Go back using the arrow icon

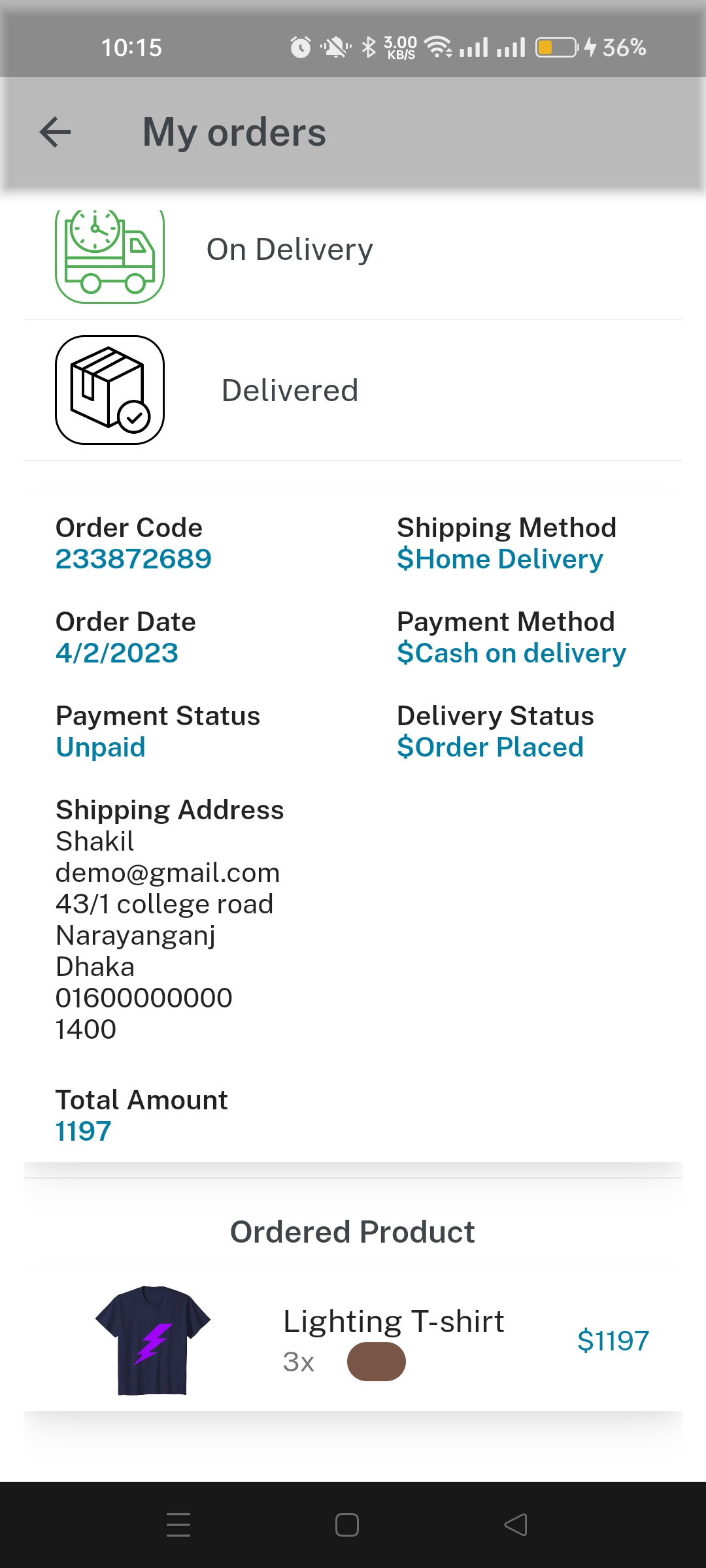(x=54, y=133)
